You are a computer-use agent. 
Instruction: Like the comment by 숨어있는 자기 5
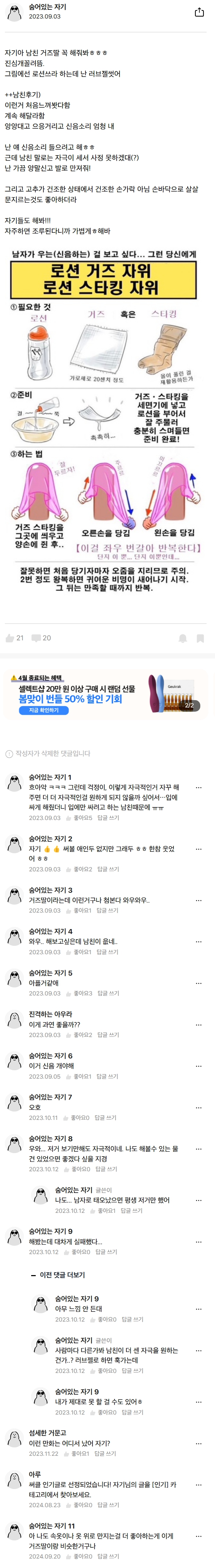click(x=82, y=993)
